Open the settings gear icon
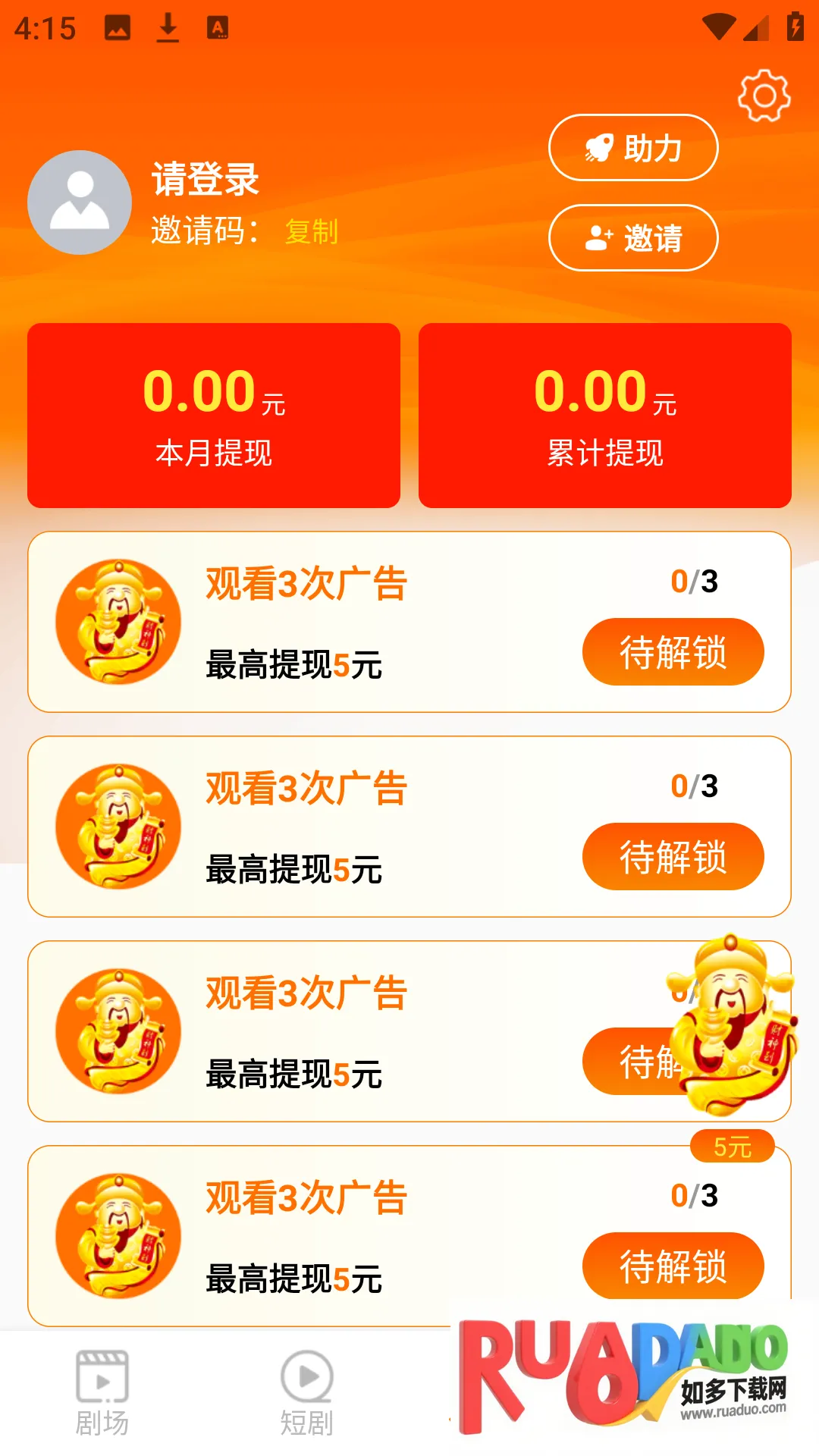Image resolution: width=819 pixels, height=1456 pixels. pyautogui.click(x=764, y=96)
